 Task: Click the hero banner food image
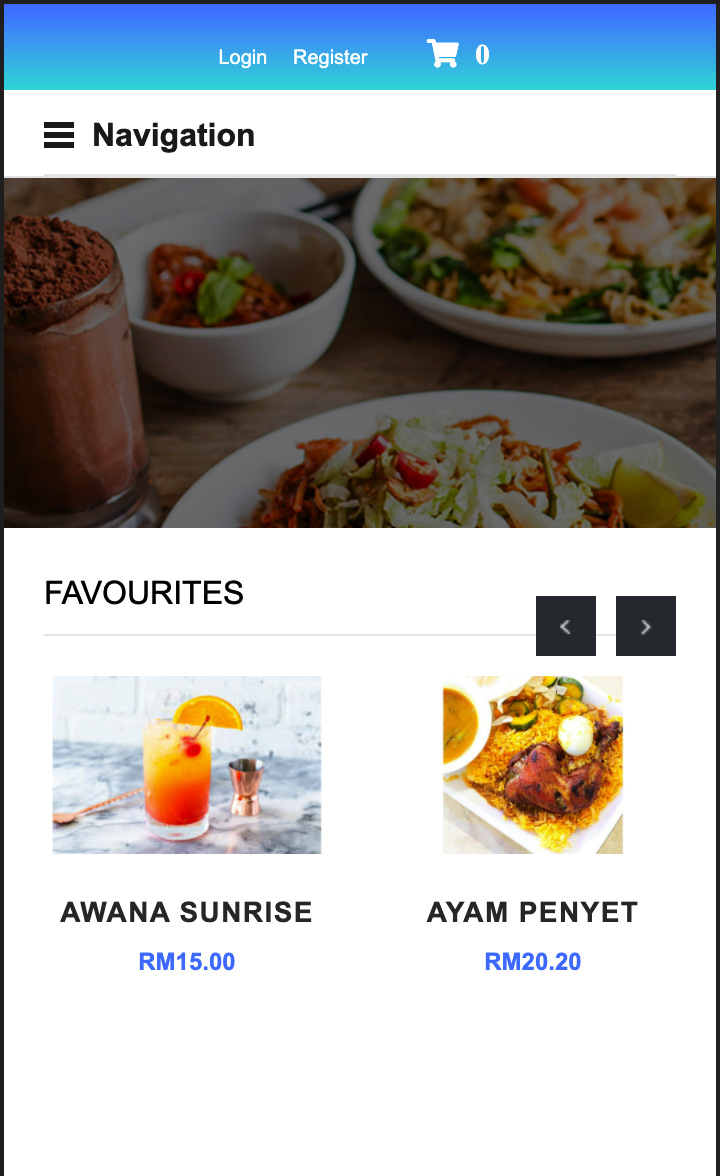360,352
